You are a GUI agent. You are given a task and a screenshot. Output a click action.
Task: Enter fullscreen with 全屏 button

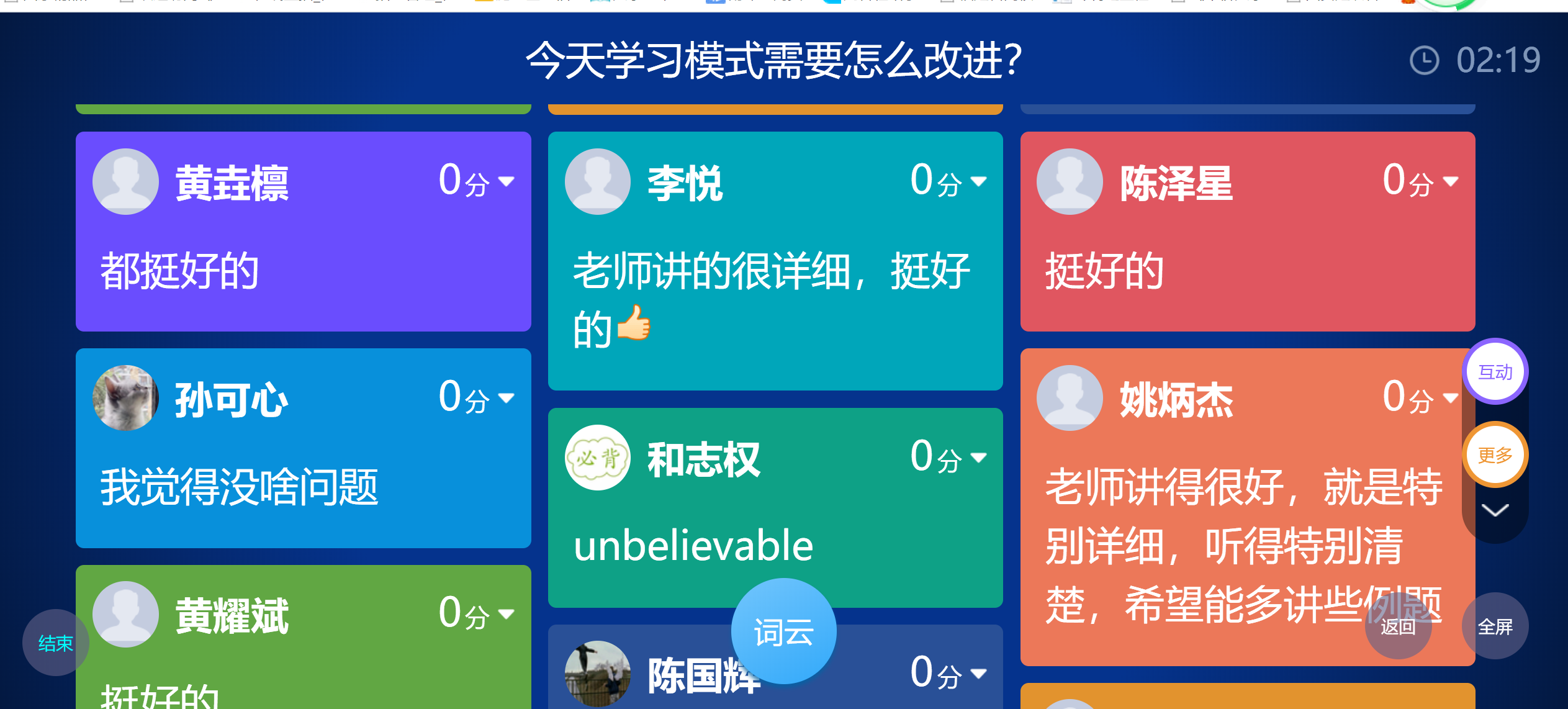(x=1495, y=626)
